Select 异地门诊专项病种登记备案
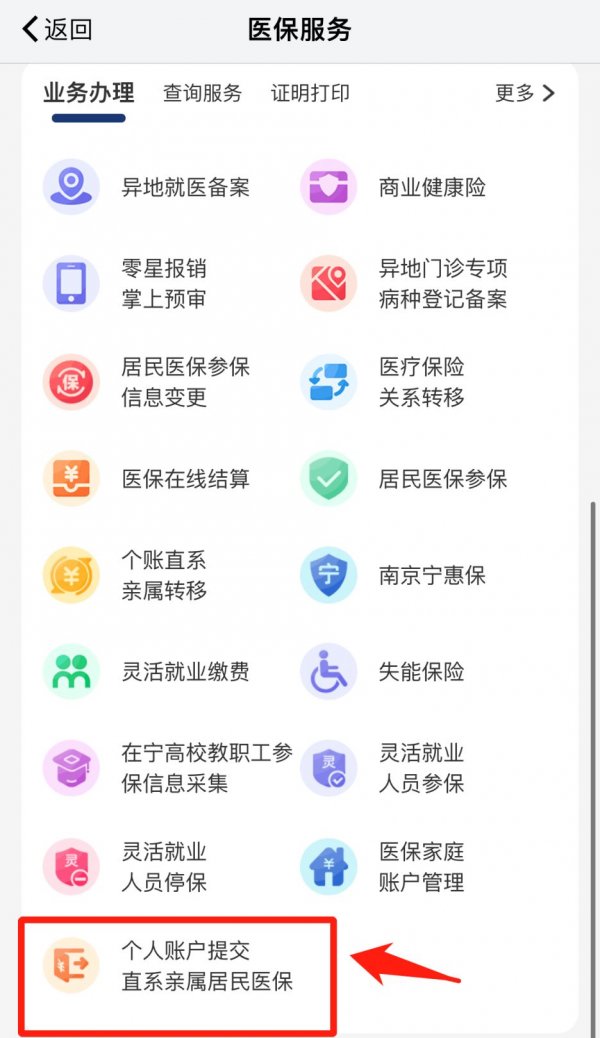600x1038 pixels. tap(404, 284)
